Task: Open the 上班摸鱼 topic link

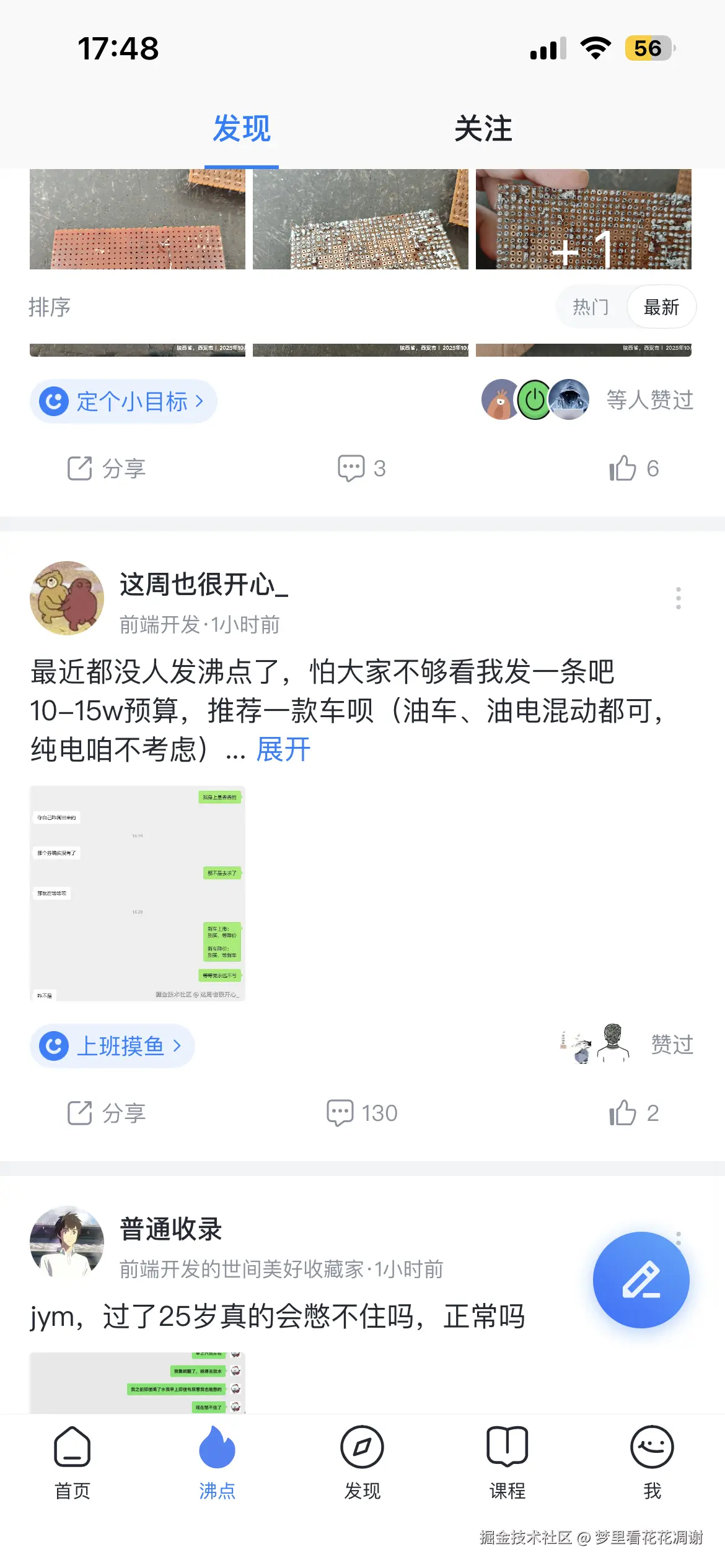Action: tap(112, 1047)
